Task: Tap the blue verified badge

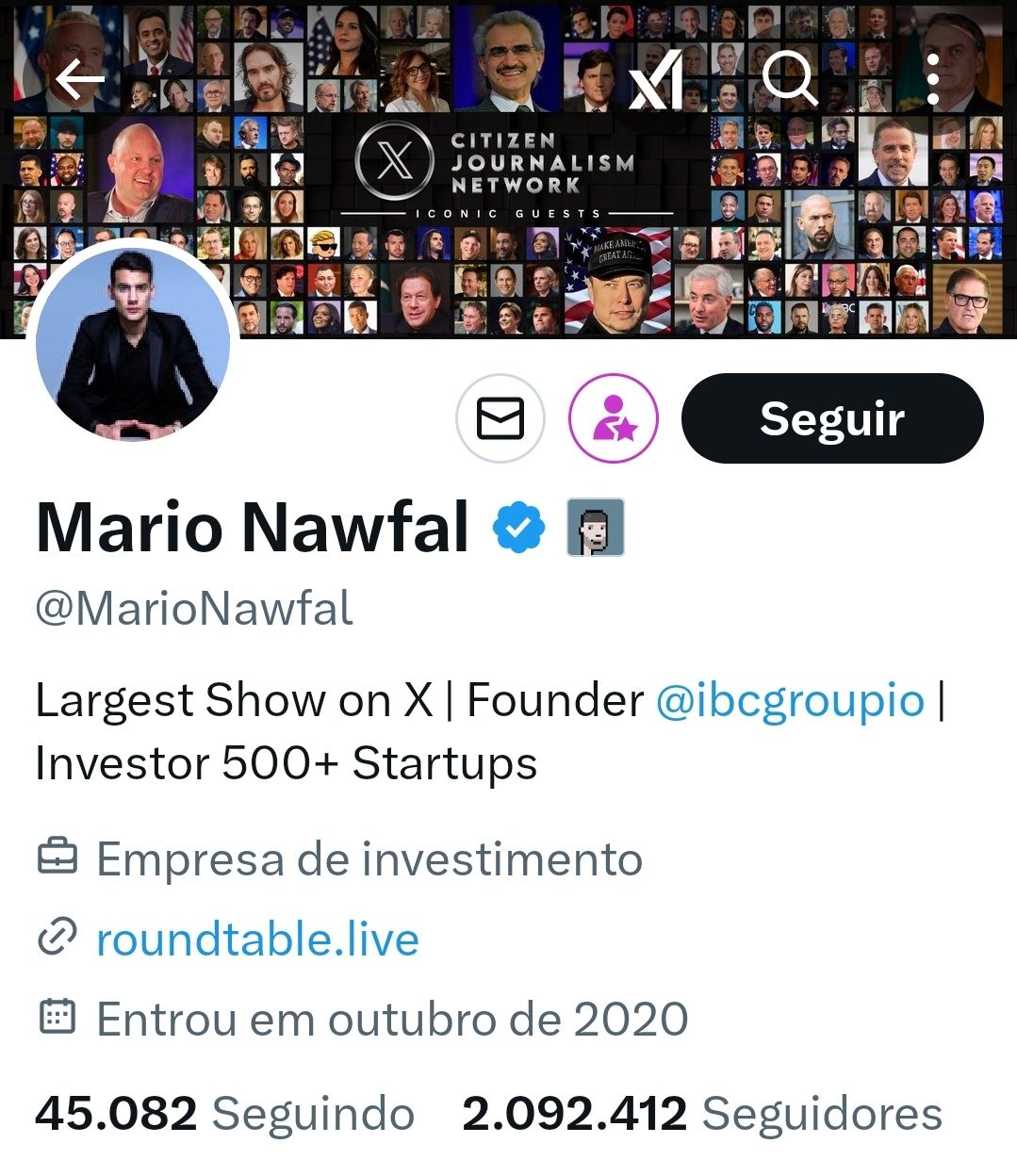Action: 519,527
